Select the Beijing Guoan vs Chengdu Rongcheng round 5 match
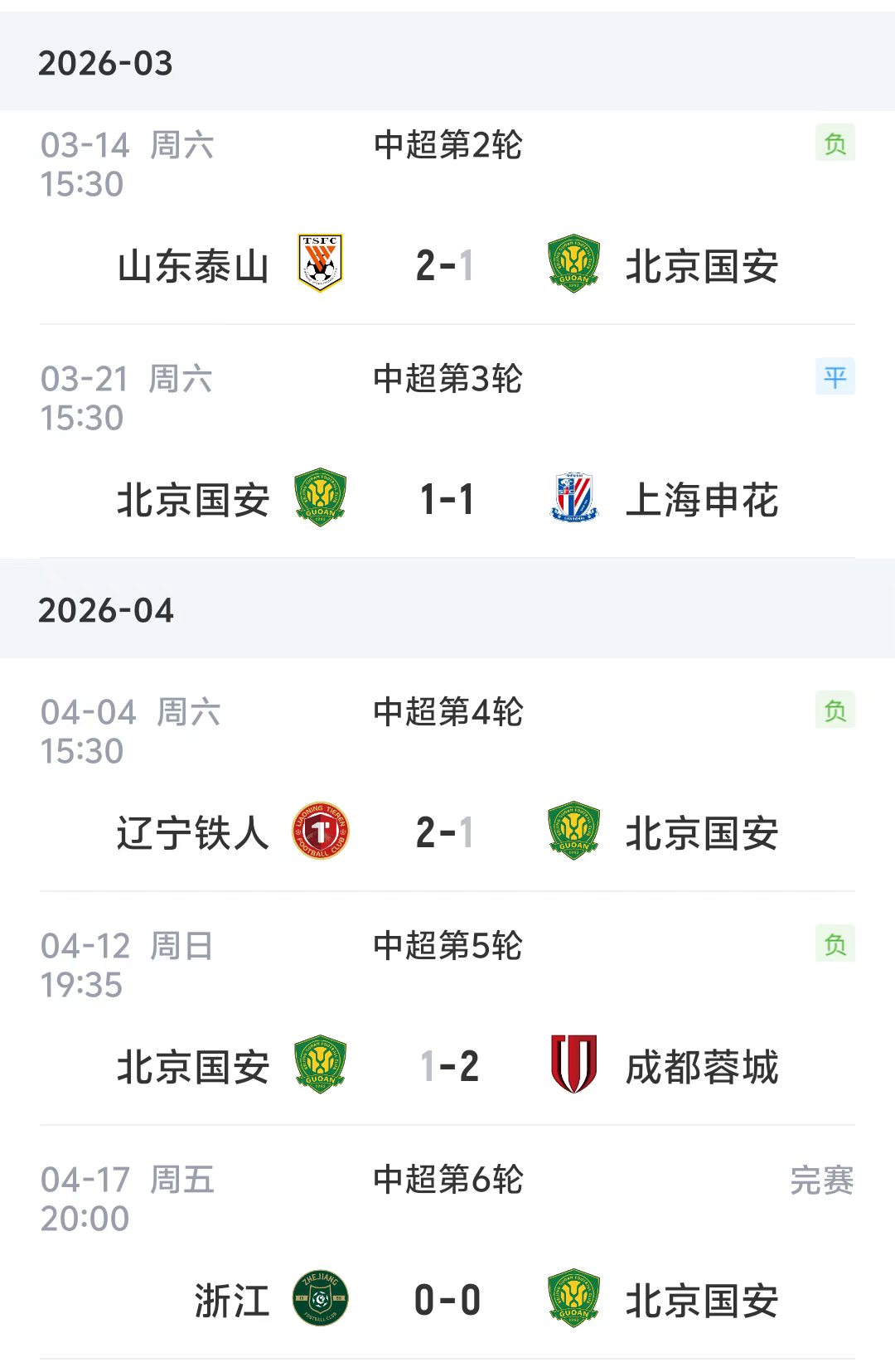The height and width of the screenshot is (1372, 895). [447, 1066]
